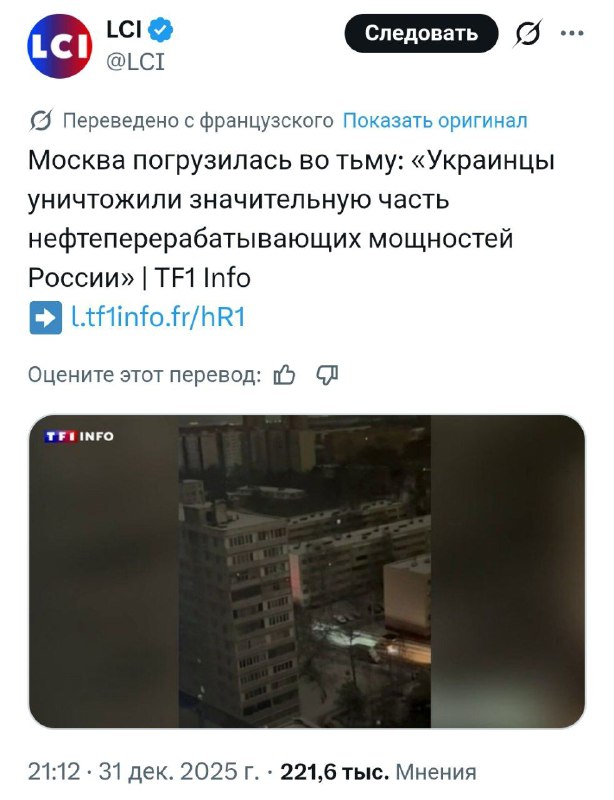Open the l.tf1info.fr/hR1 link
This screenshot has height=800, width=614.
[x=158, y=318]
